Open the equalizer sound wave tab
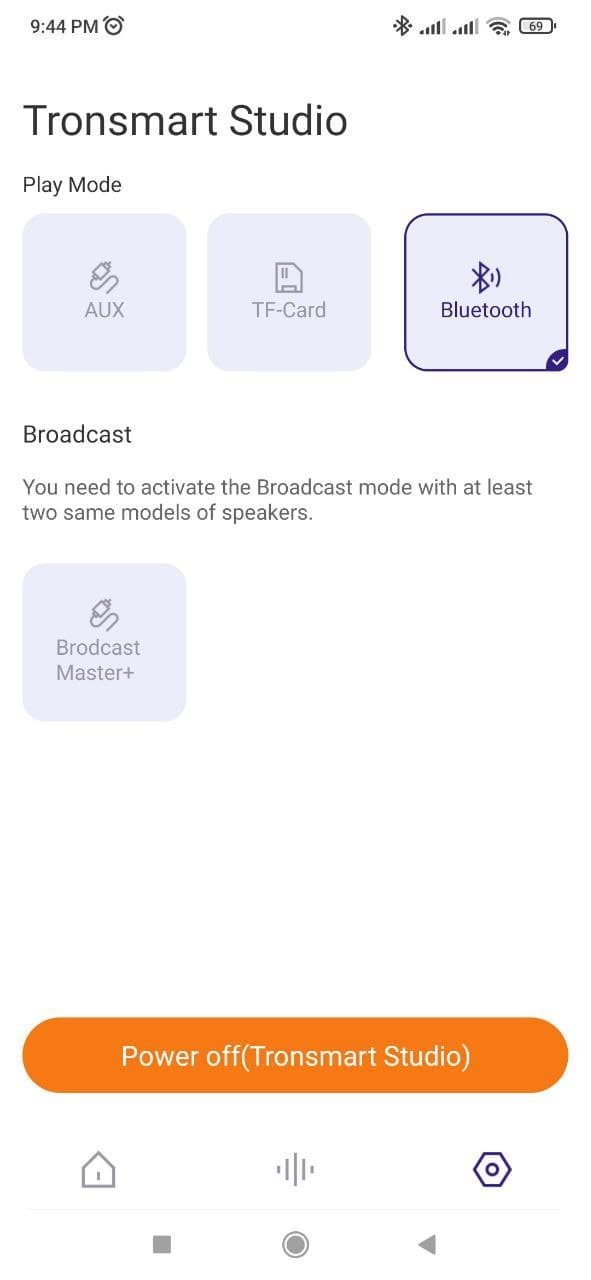 tap(295, 1168)
